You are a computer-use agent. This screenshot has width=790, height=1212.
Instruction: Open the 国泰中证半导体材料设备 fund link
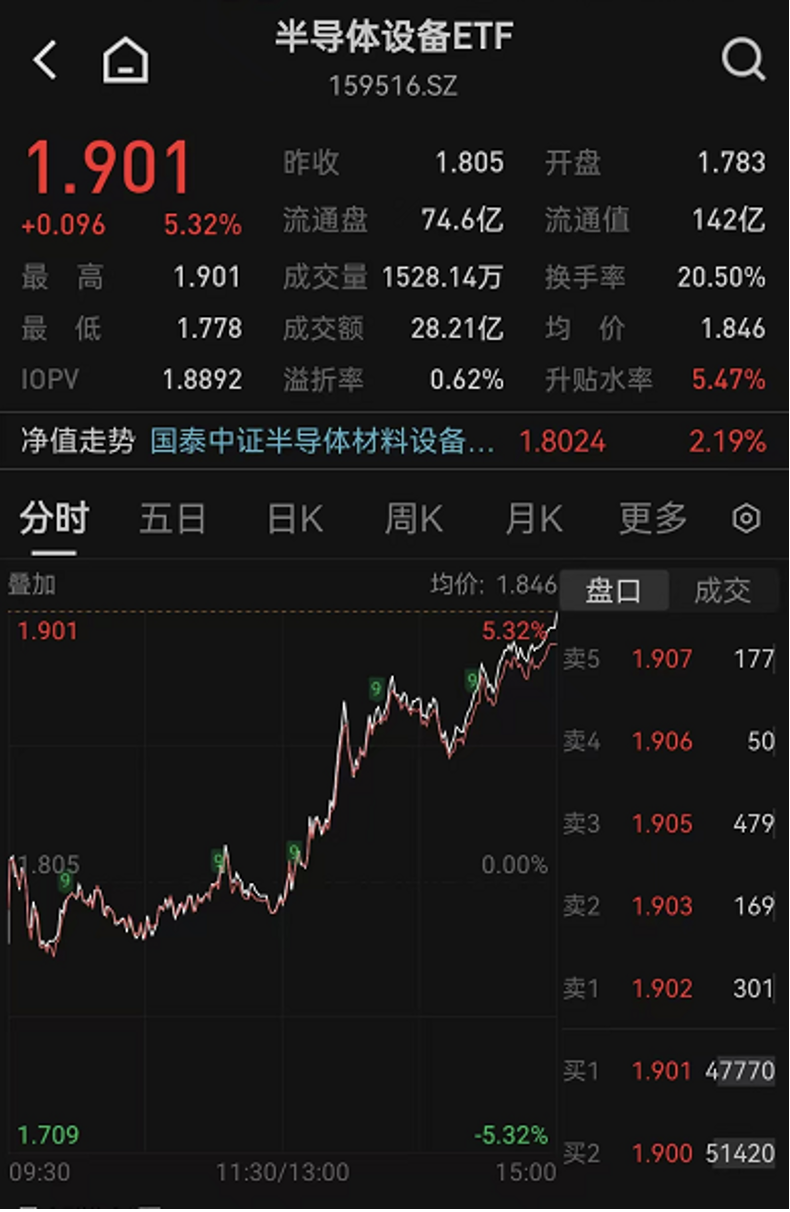tap(322, 441)
